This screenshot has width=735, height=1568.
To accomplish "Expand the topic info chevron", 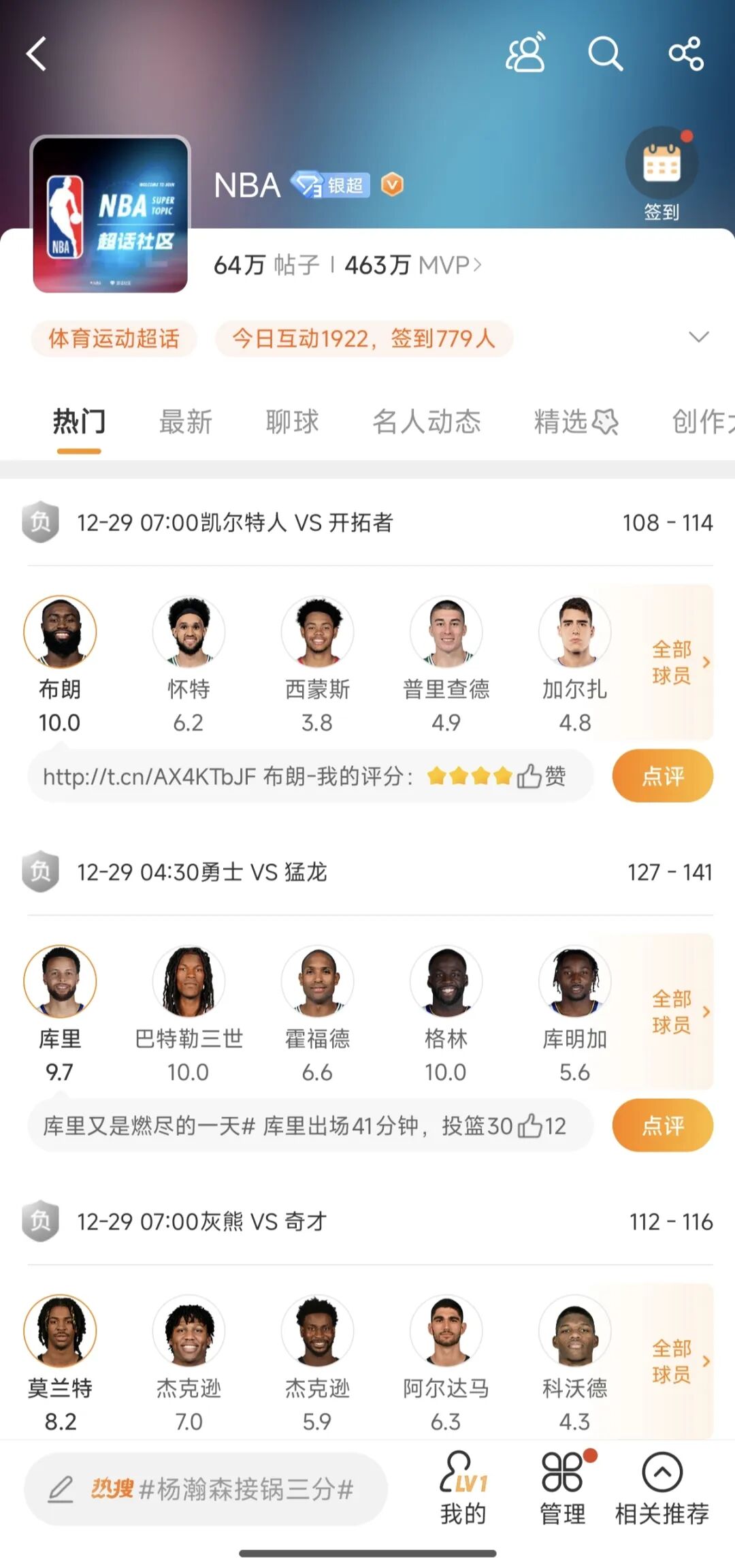I will pos(699,337).
